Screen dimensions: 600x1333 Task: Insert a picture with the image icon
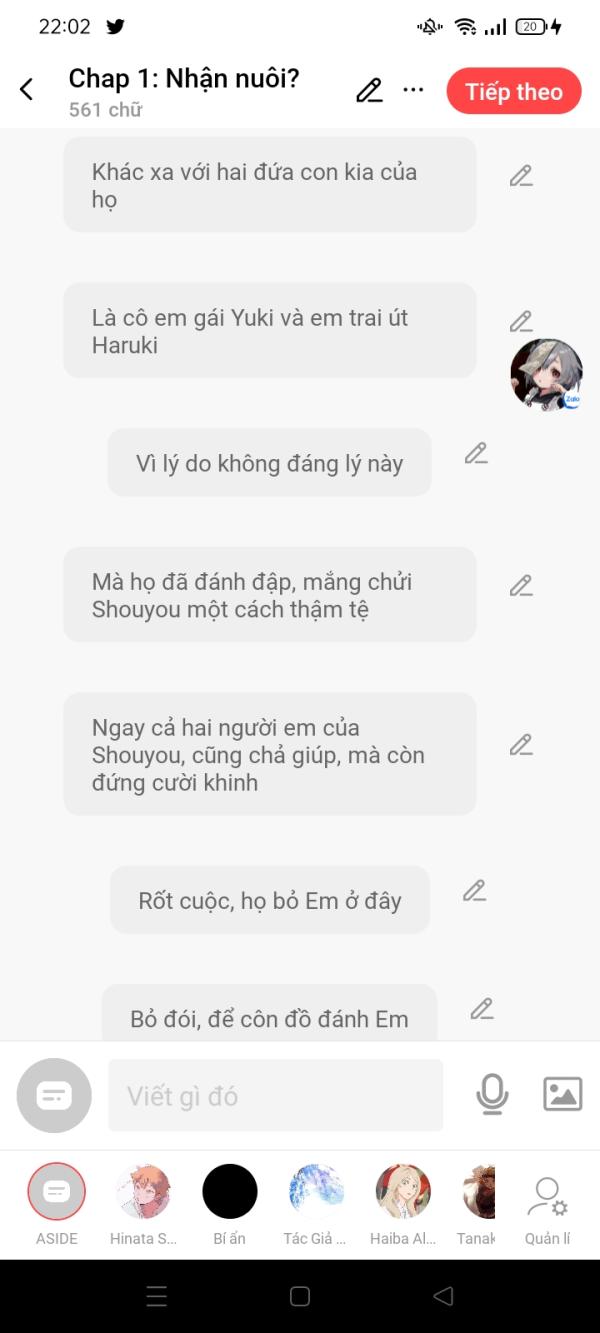tap(562, 1094)
